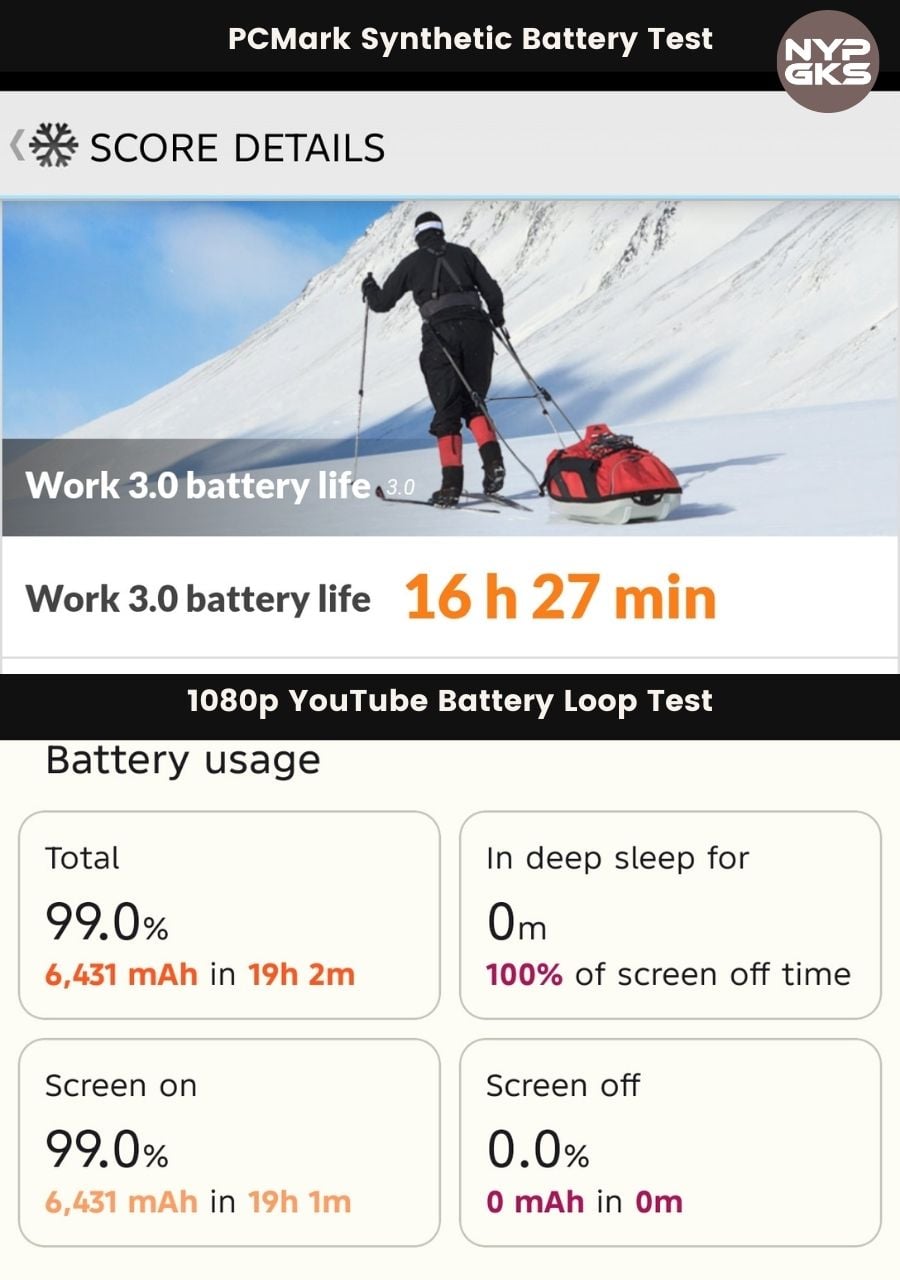Collapse the Battery usage section

click(181, 760)
